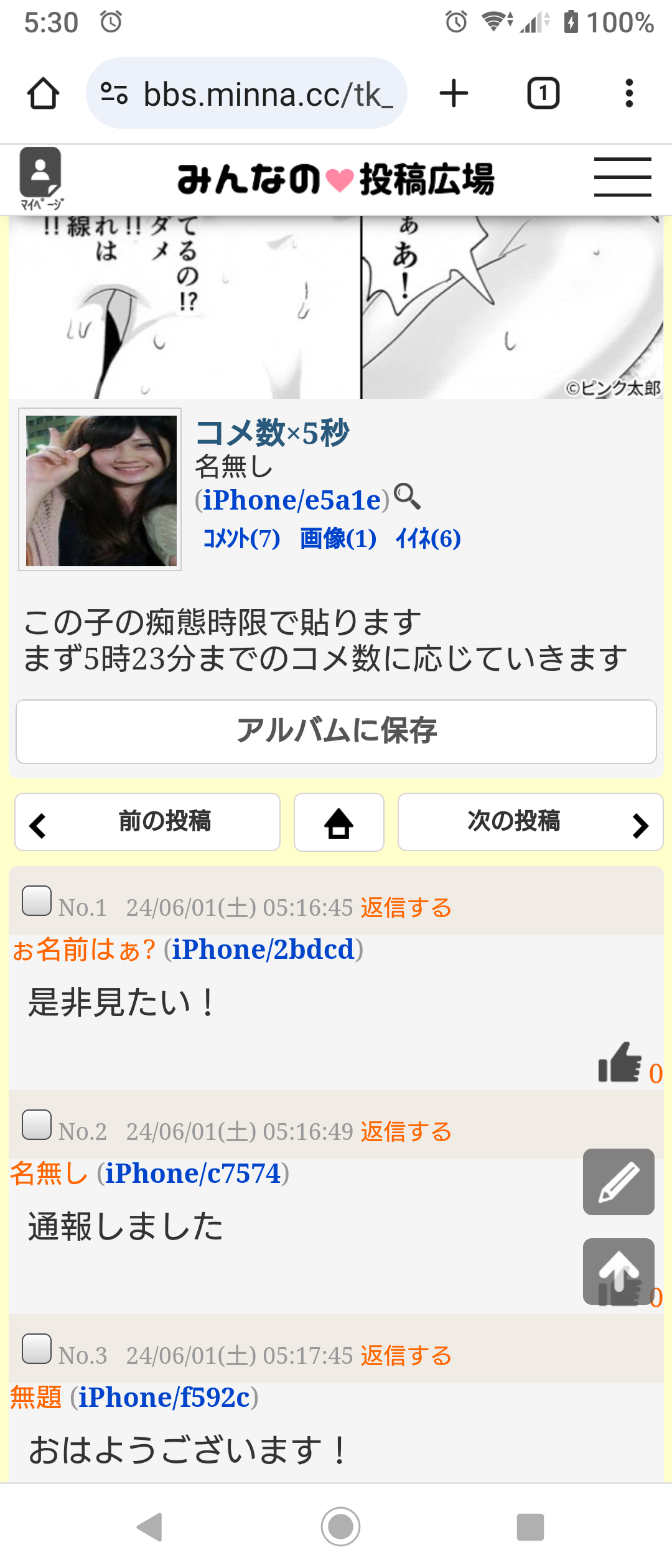
Task: Select the checkbox for comment No.2
Action: coord(37,1124)
